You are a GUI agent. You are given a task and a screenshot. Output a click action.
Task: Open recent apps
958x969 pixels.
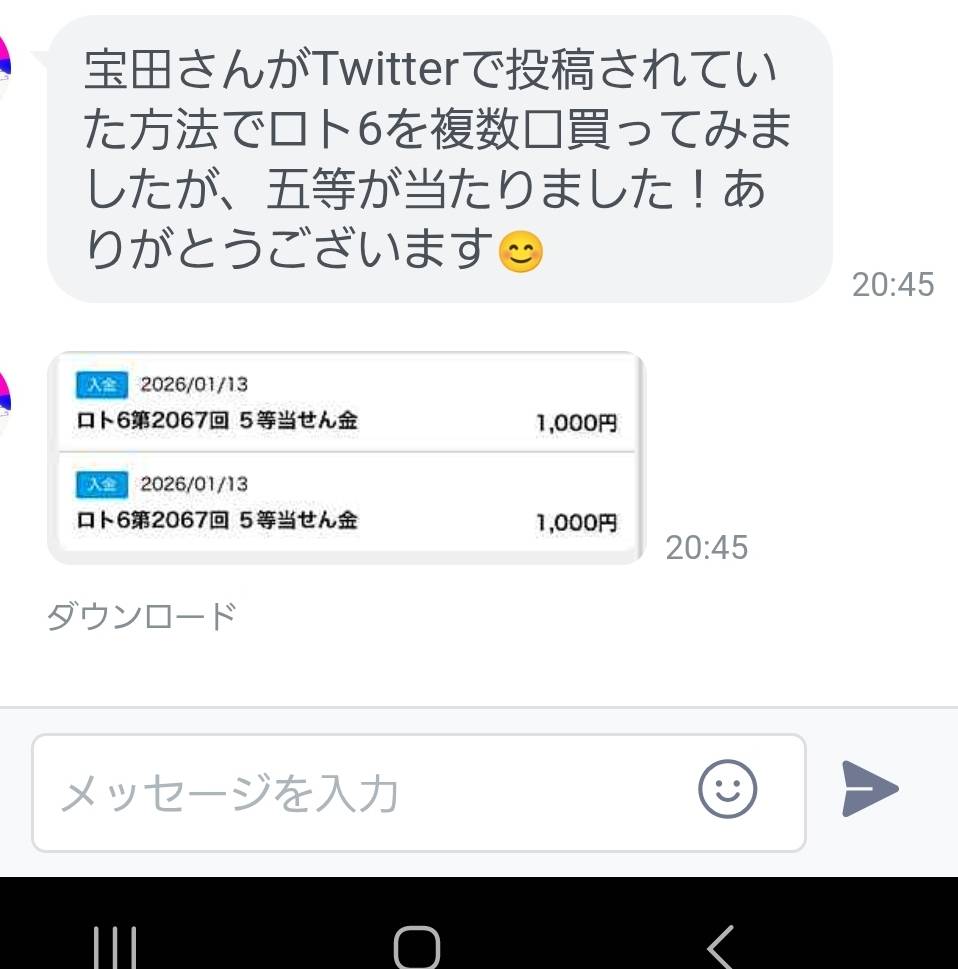coord(114,945)
